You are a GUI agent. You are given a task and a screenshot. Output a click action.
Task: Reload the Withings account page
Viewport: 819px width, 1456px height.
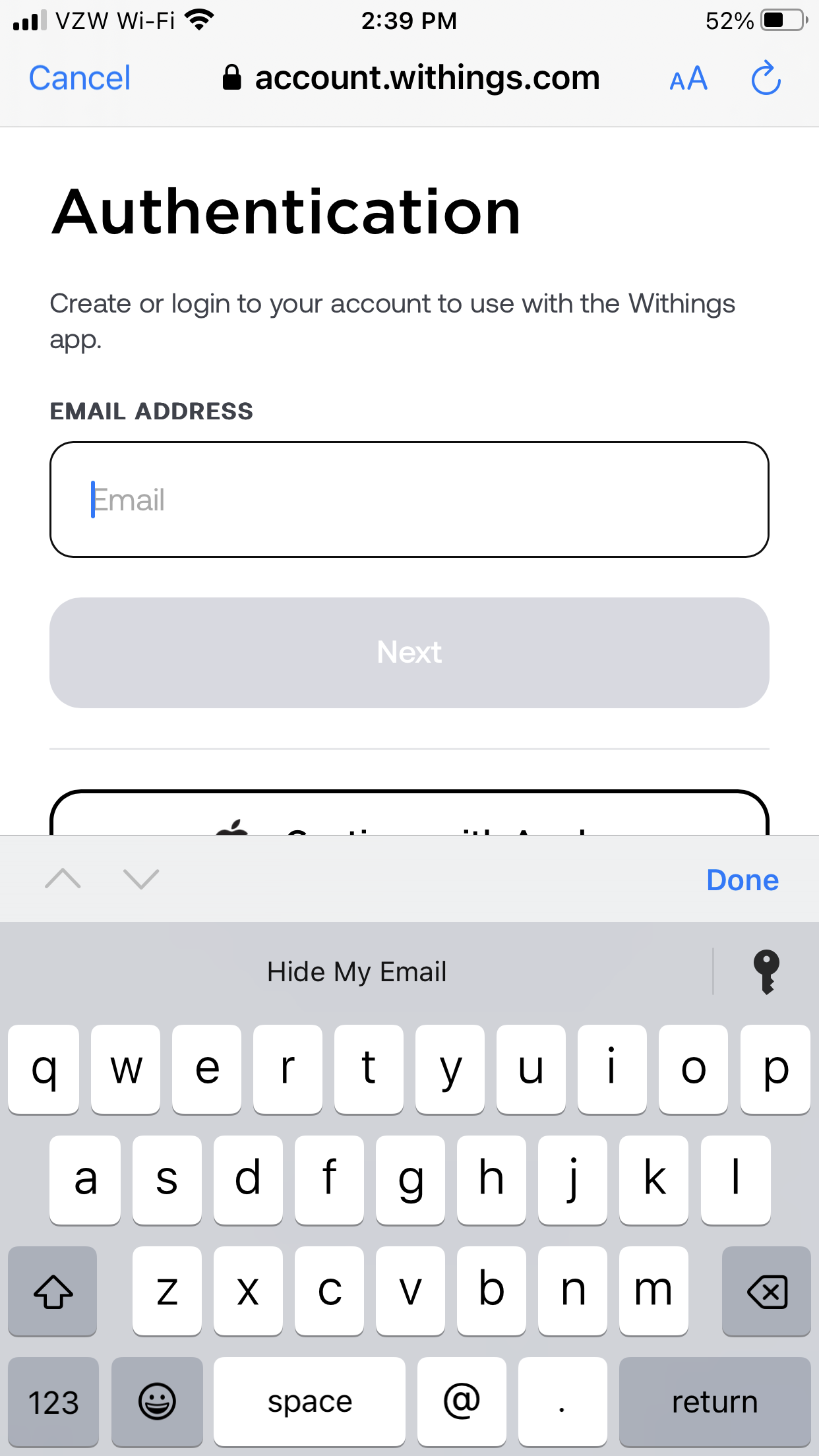click(x=766, y=78)
